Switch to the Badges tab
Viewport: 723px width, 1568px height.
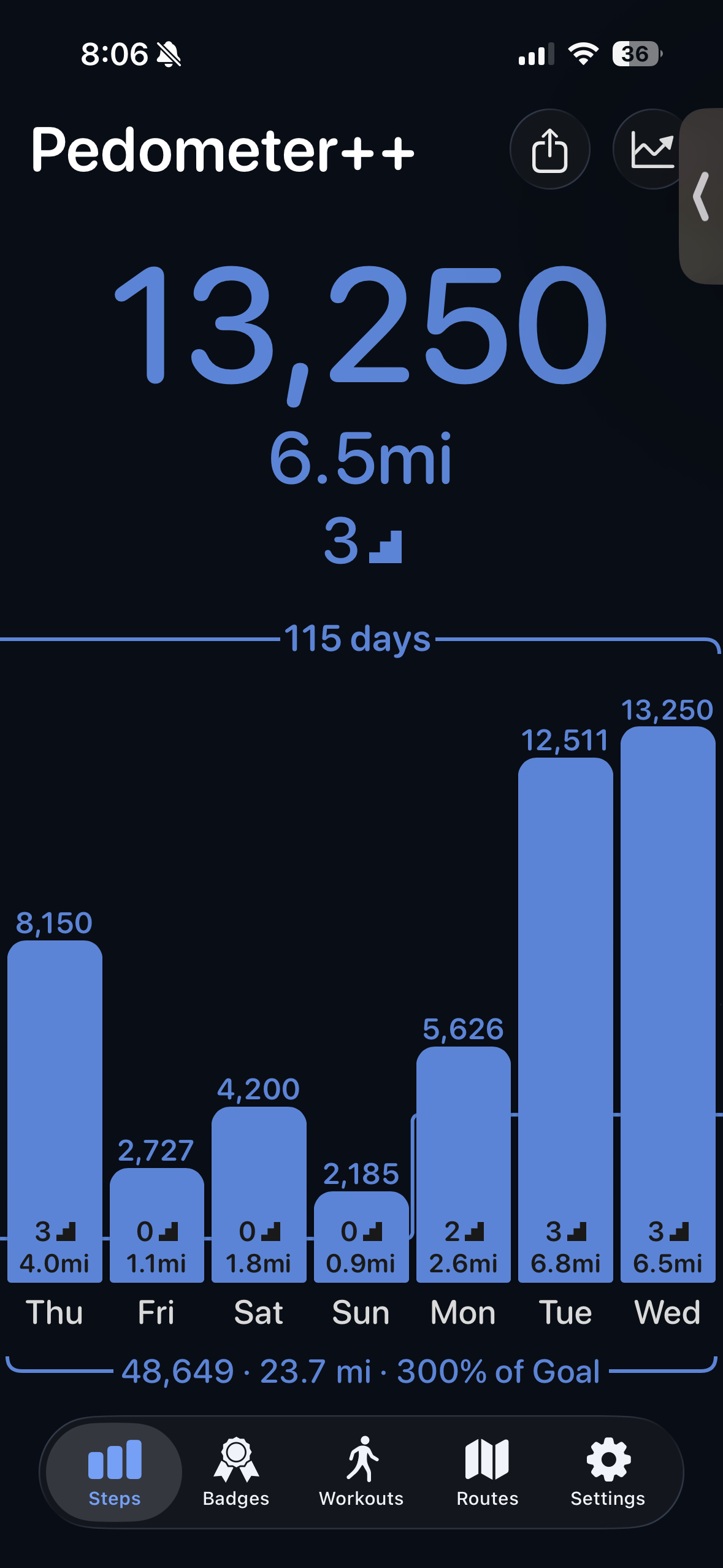[236, 1472]
